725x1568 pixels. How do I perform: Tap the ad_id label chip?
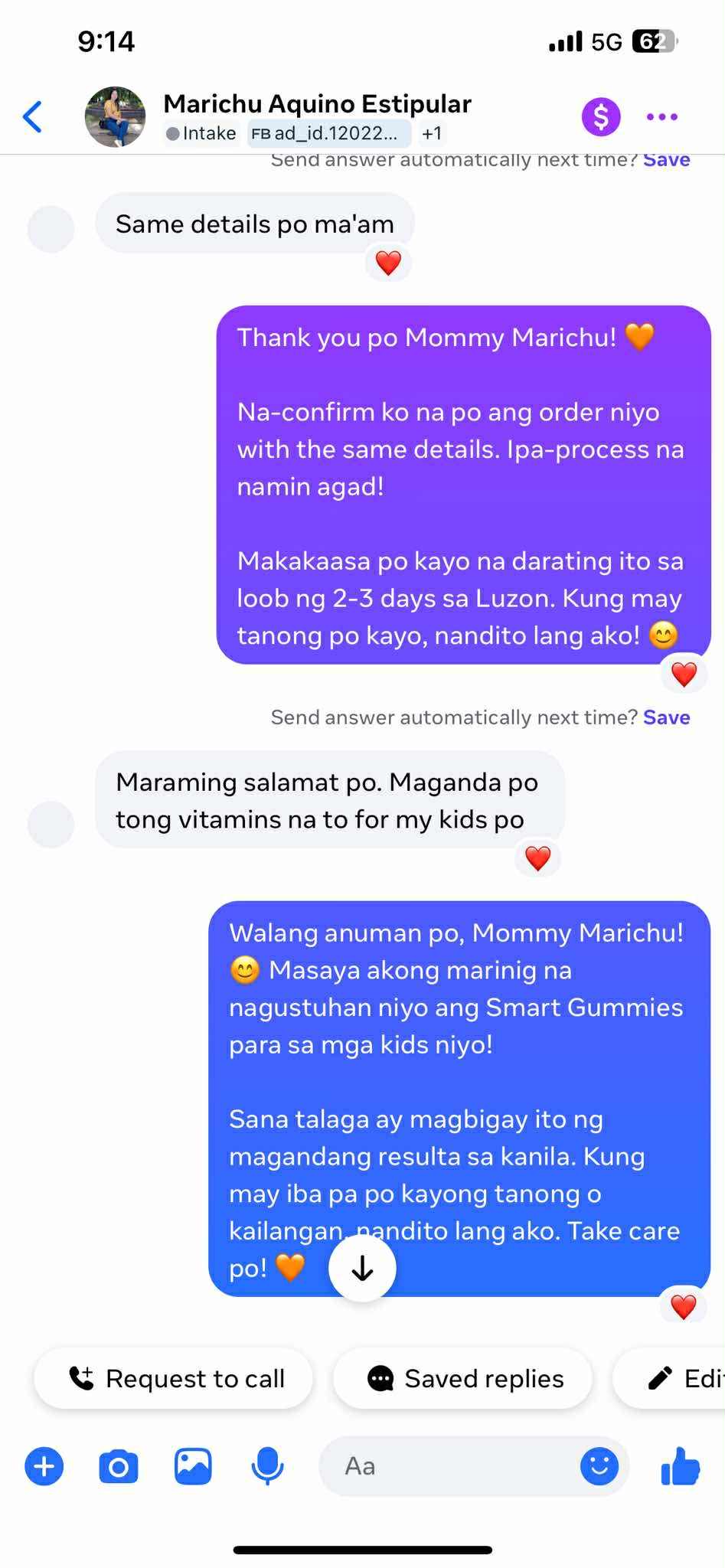click(328, 133)
